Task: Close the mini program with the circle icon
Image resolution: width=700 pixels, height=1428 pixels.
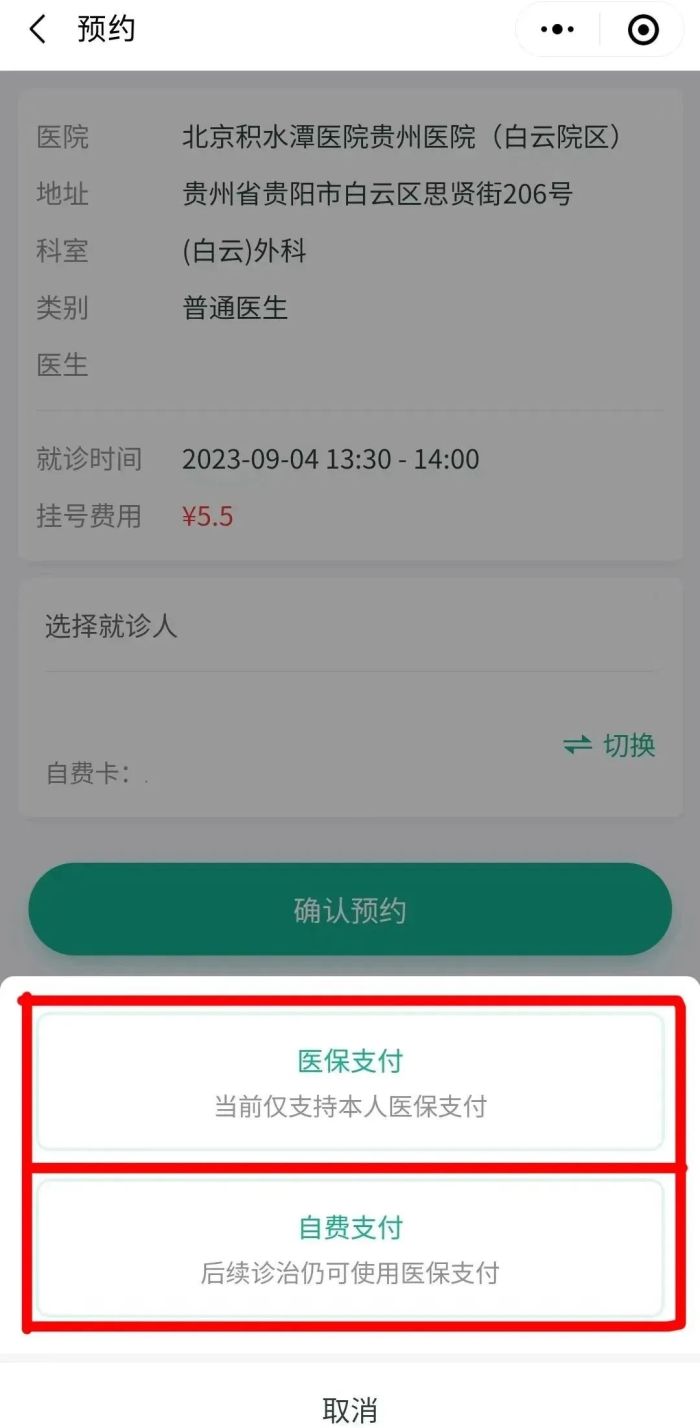Action: (x=643, y=30)
